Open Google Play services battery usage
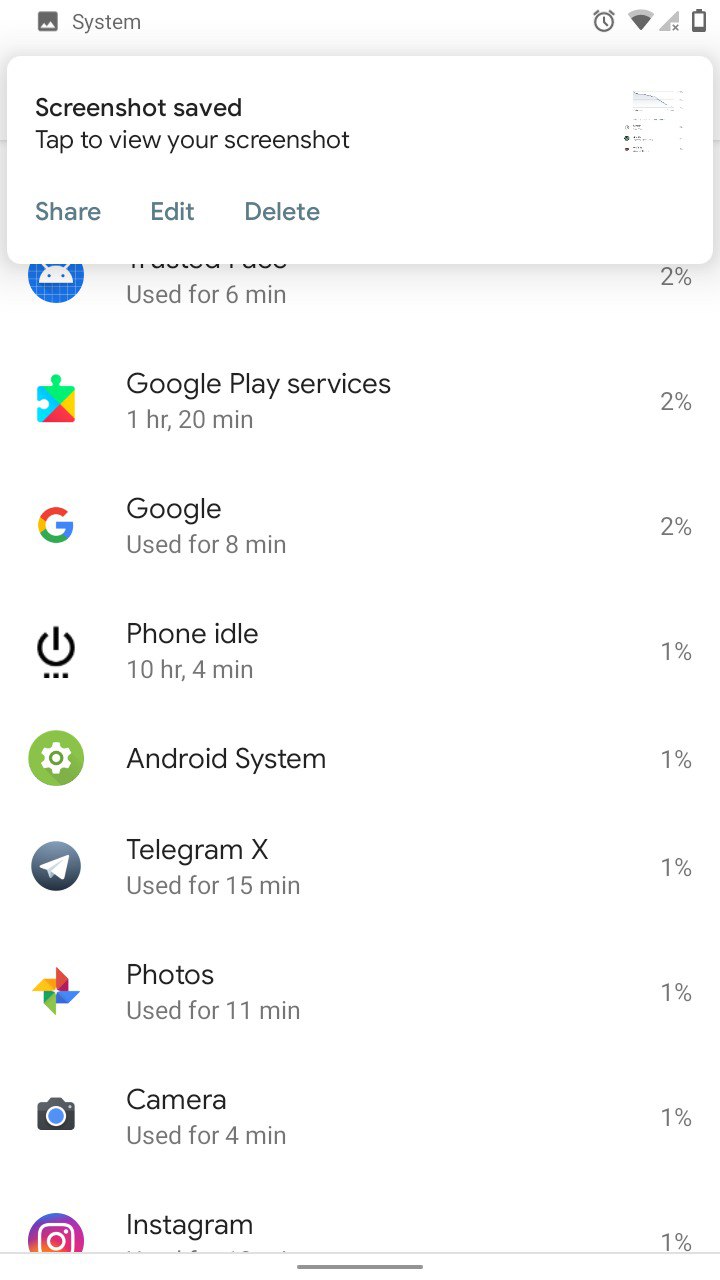 tap(360, 401)
